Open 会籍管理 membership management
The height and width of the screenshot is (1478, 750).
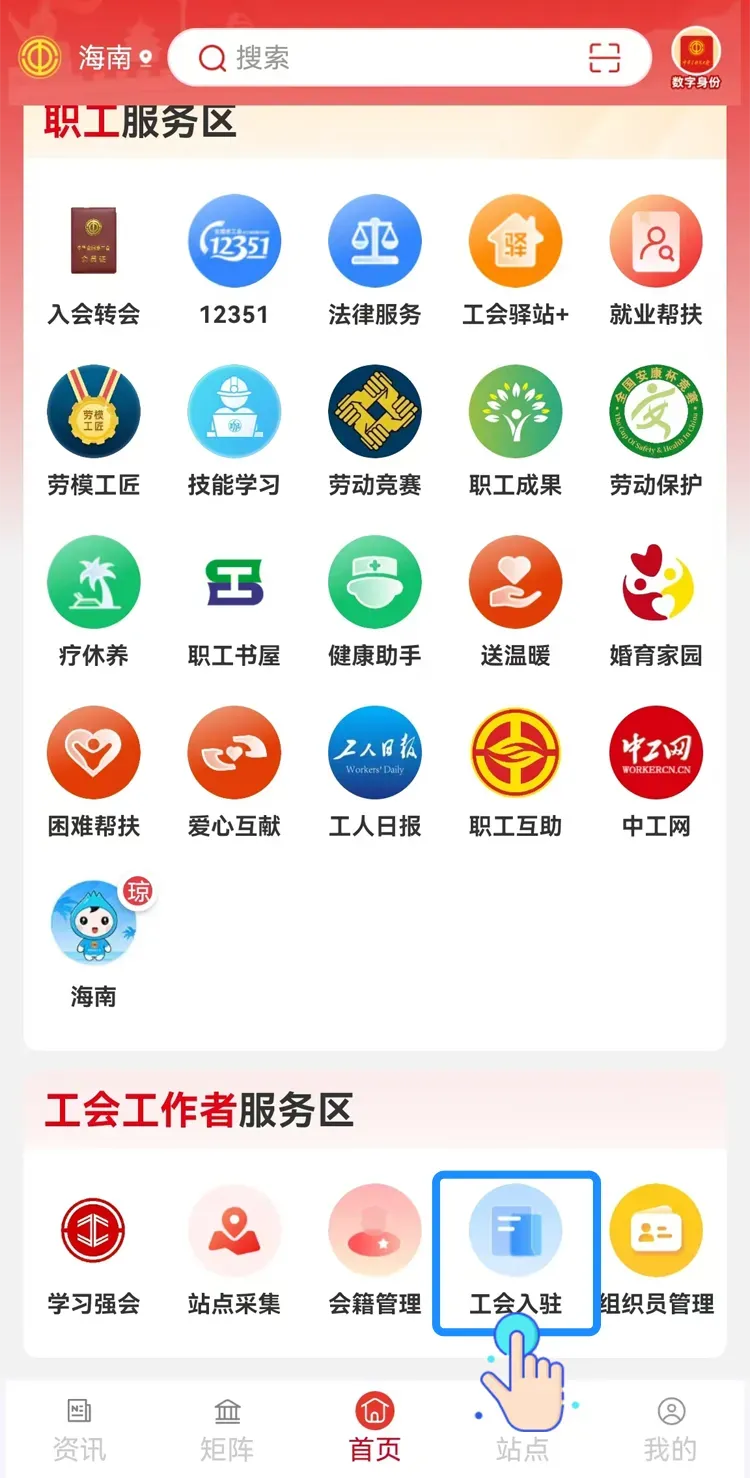pos(375,1252)
